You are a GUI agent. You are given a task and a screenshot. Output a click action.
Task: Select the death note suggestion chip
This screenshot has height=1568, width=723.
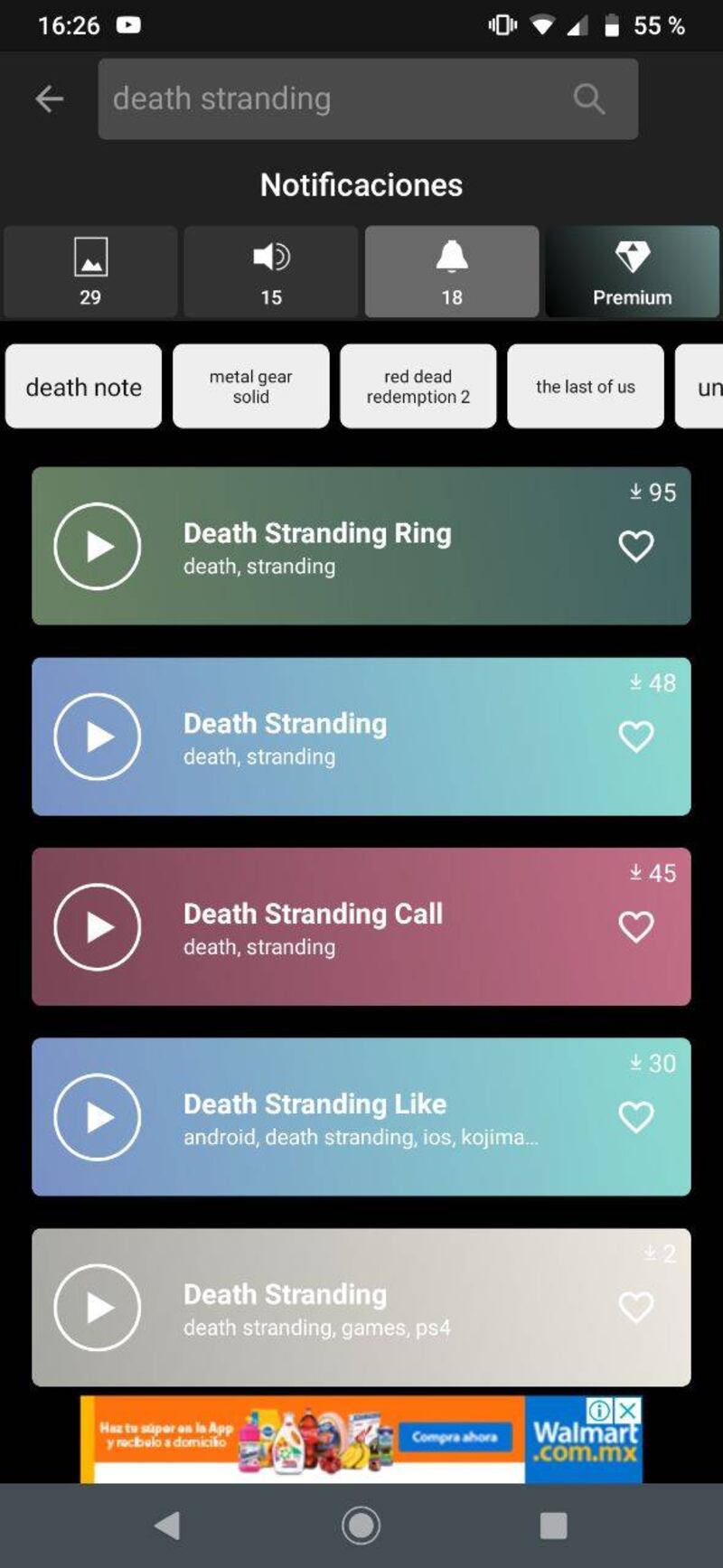pos(83,387)
